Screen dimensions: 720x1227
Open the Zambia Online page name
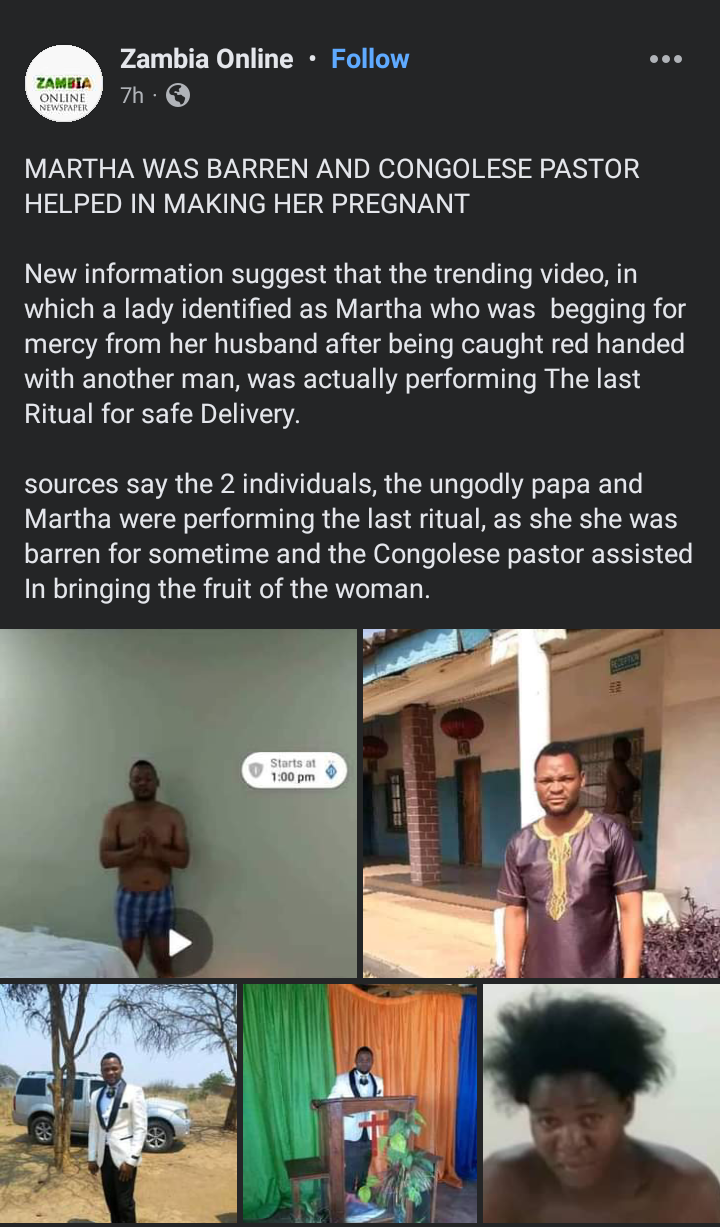click(x=207, y=59)
